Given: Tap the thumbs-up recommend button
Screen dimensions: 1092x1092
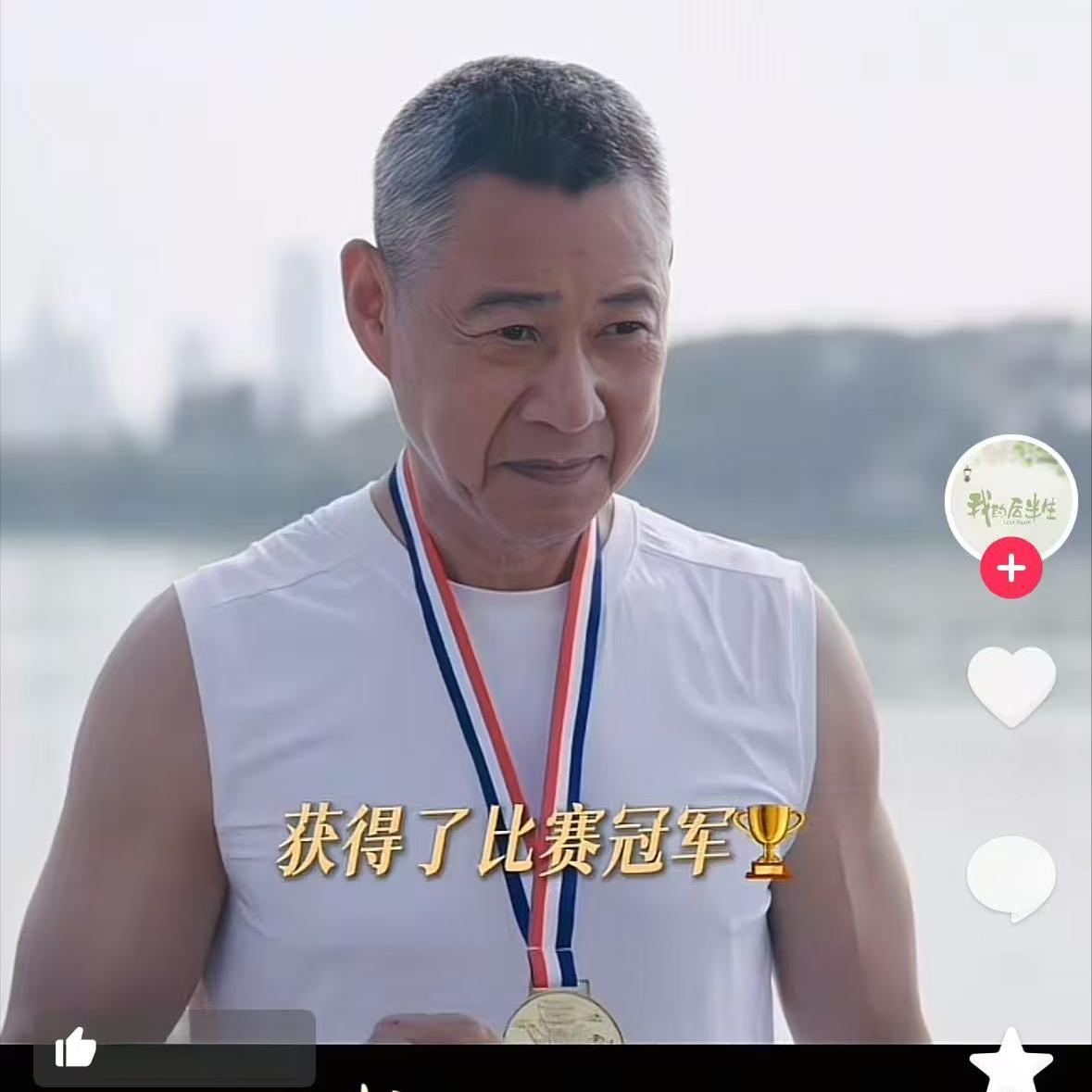Looking at the screenshot, I should pos(76,1048).
